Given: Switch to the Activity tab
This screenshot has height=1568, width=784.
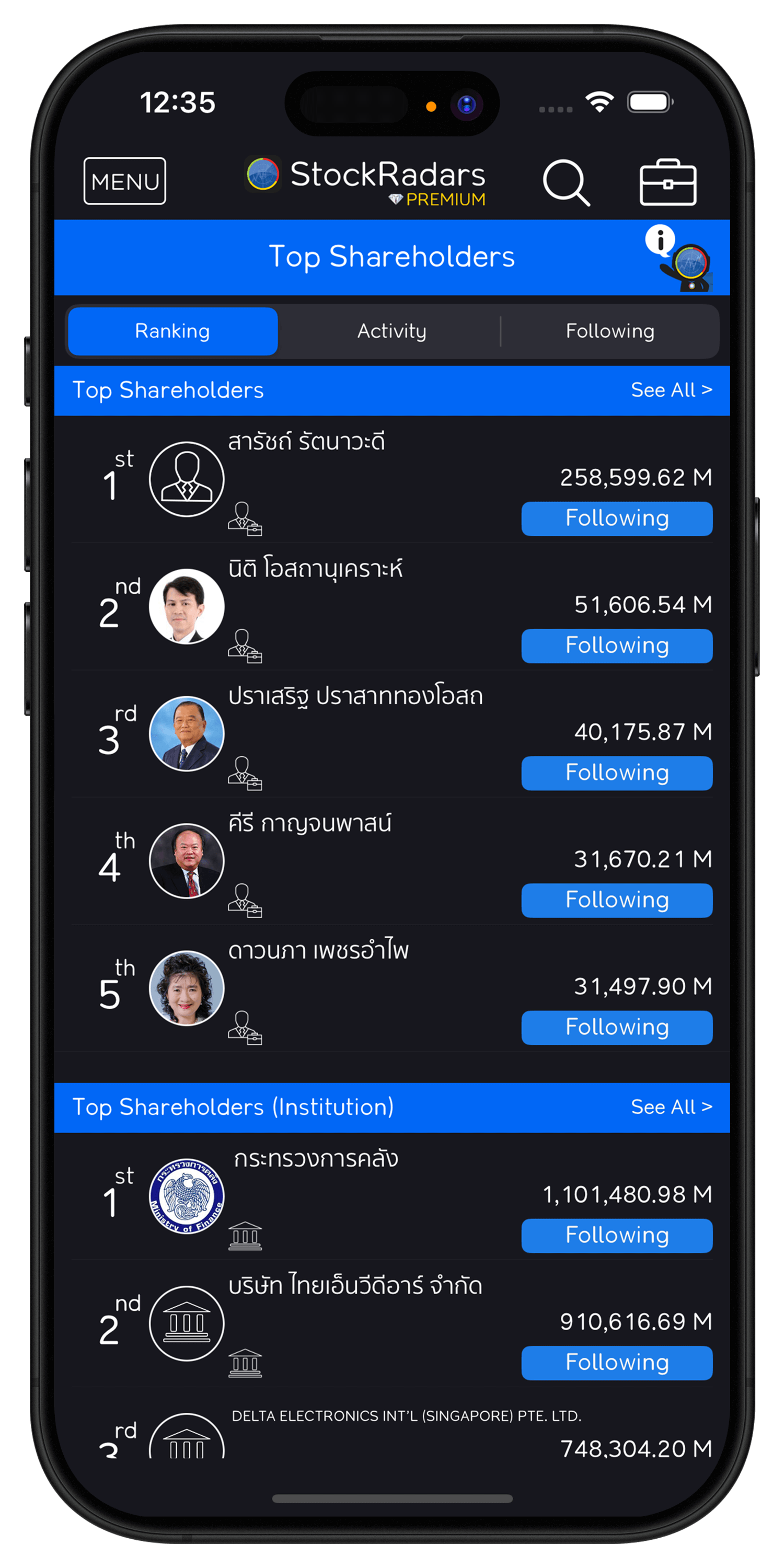Looking at the screenshot, I should (x=391, y=331).
